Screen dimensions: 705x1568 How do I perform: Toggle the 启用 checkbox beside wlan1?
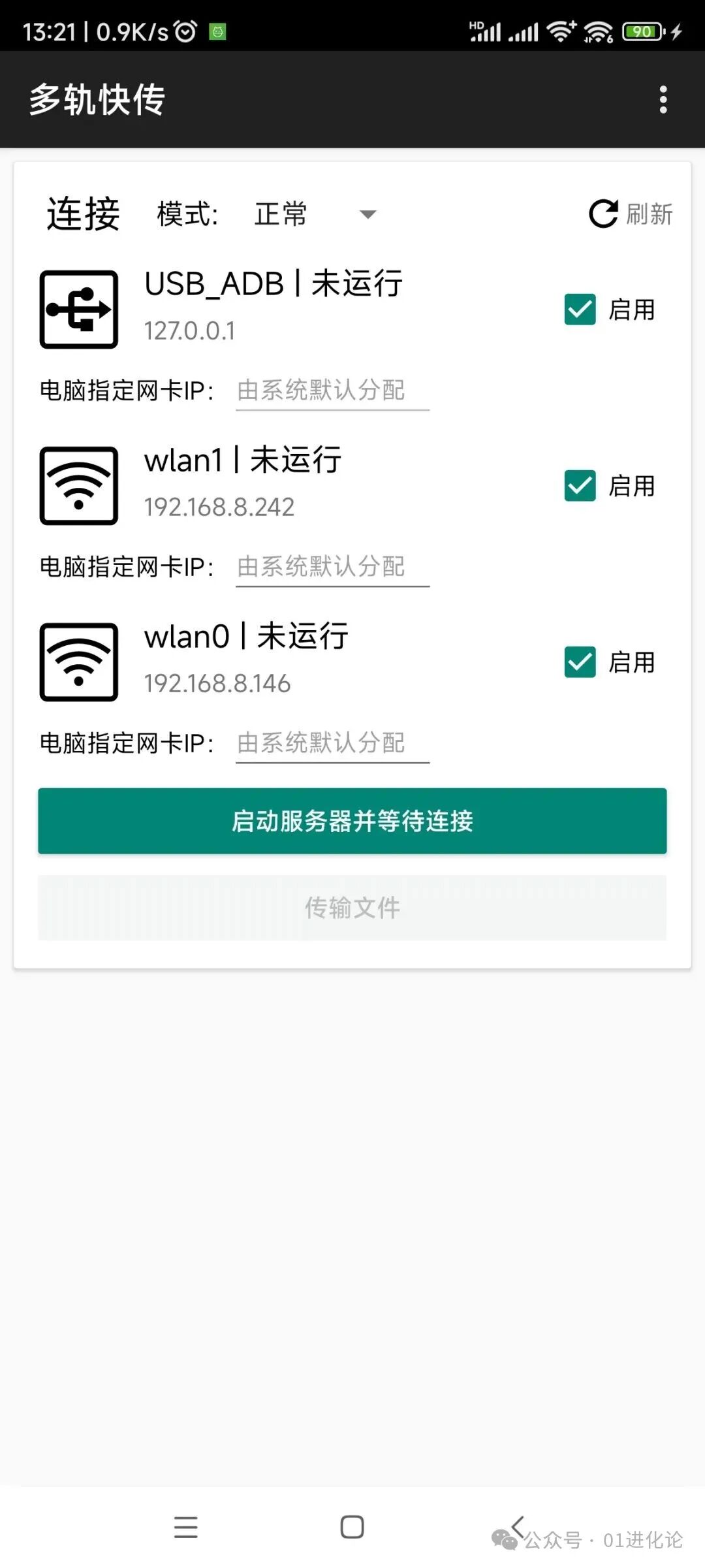pyautogui.click(x=580, y=487)
